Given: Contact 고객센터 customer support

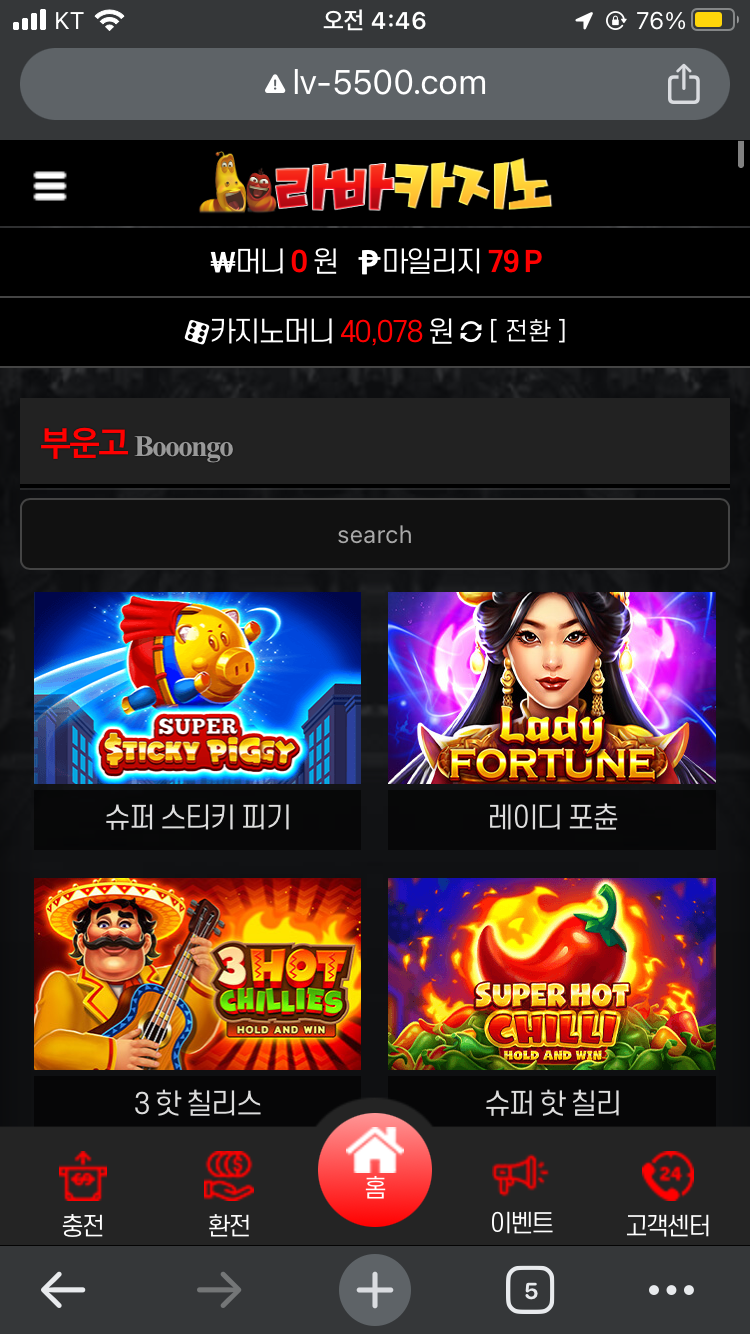Looking at the screenshot, I should (667, 1194).
